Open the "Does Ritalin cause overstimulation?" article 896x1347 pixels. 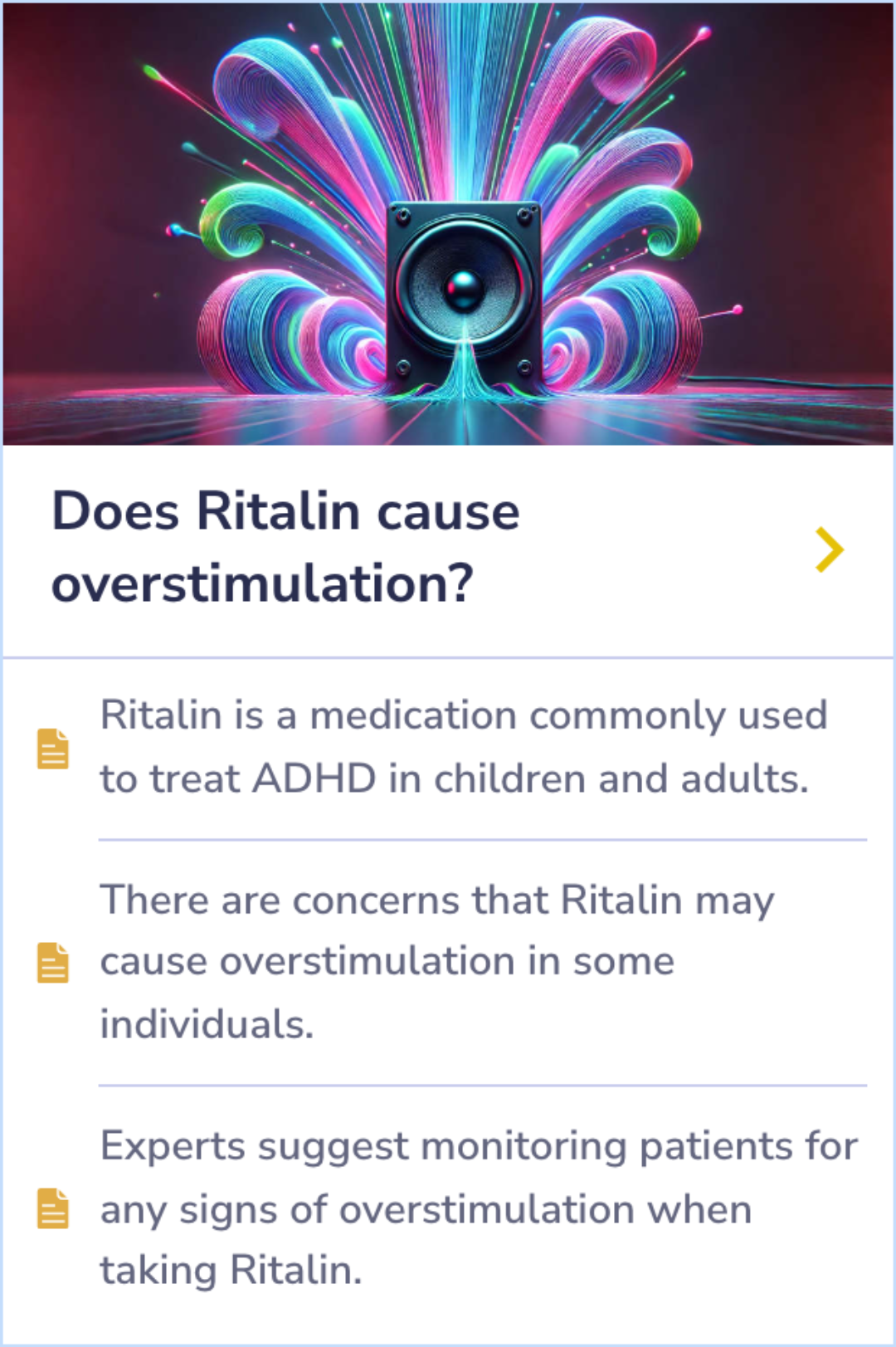click(285, 547)
